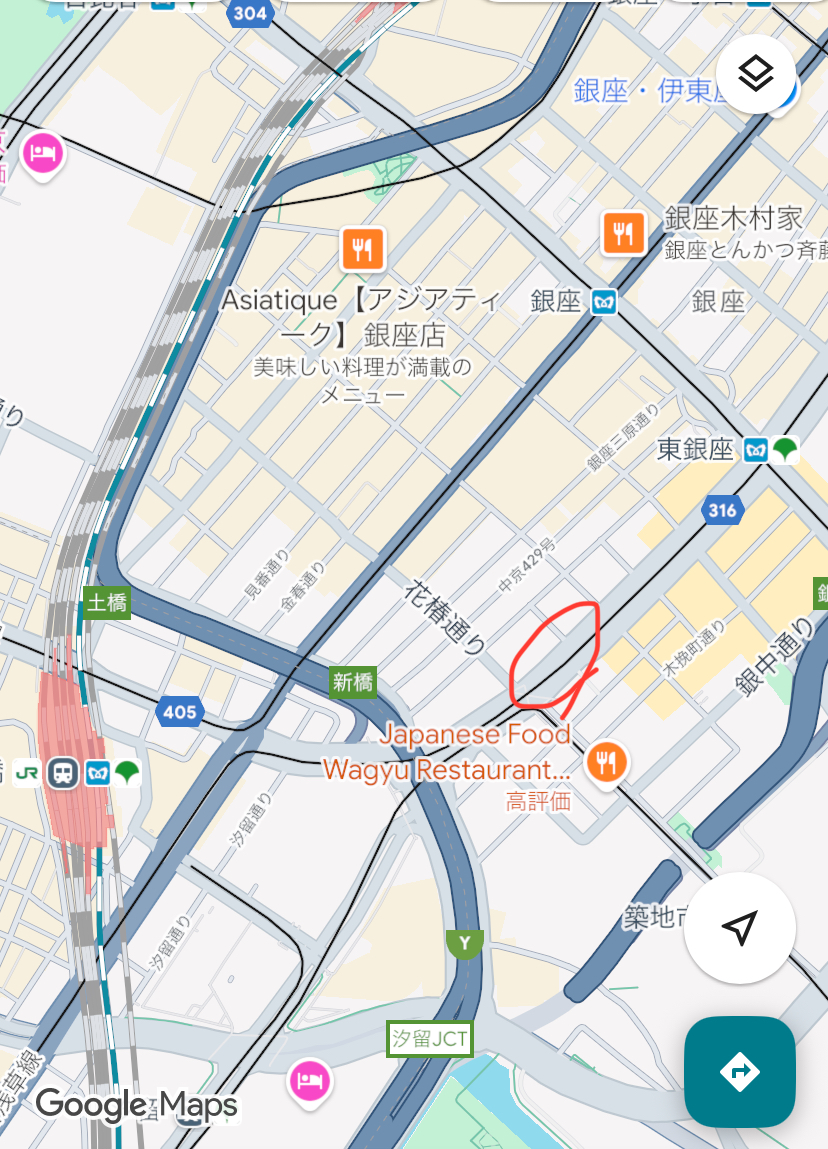The image size is (828, 1149).
Task: Select the JR train station icon
Action: coord(64,772)
